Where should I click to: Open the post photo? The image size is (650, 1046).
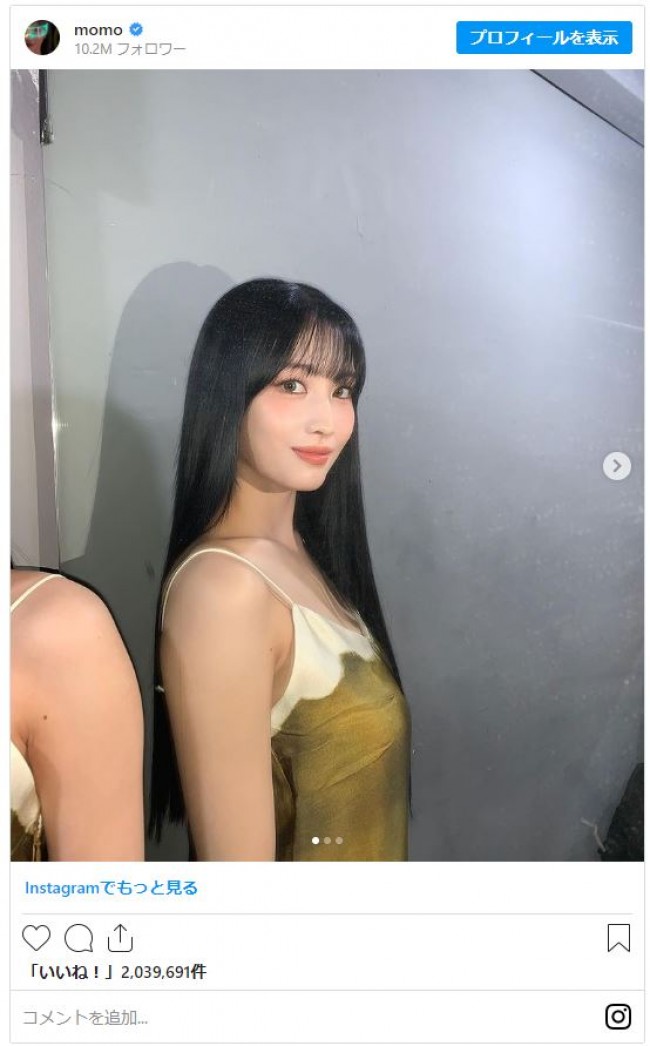click(x=327, y=465)
